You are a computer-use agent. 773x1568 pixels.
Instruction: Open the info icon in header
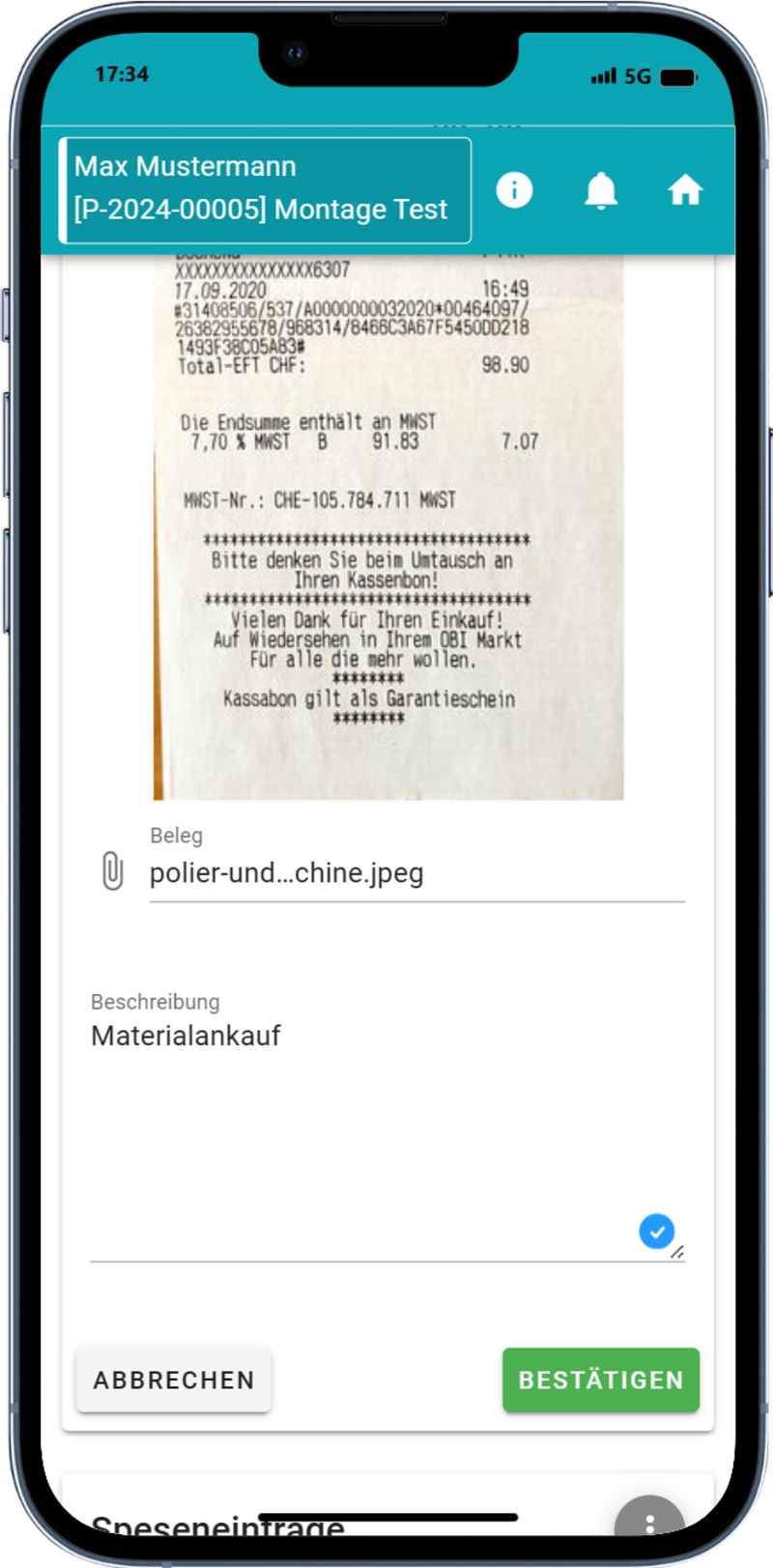(514, 189)
